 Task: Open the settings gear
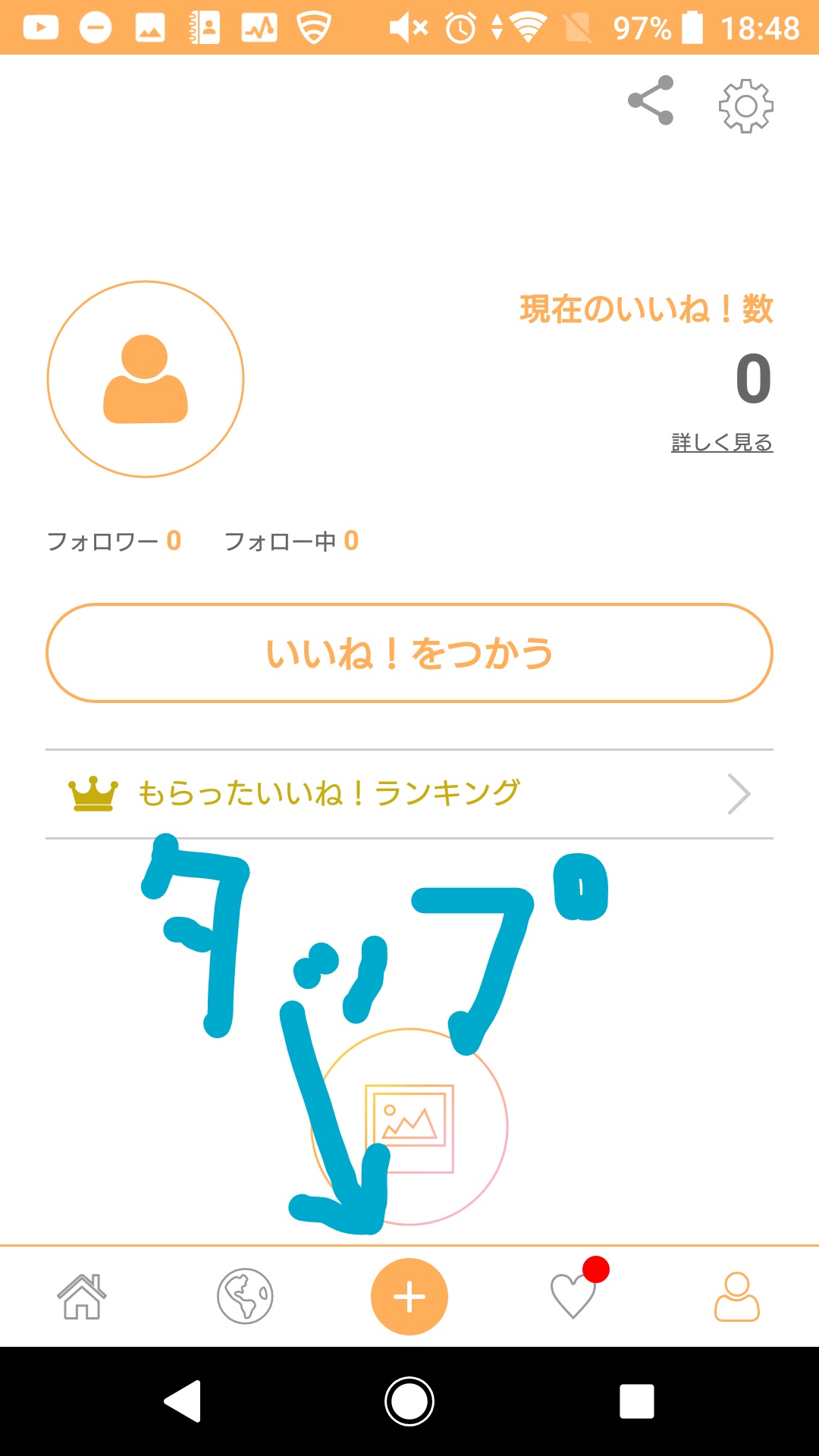pyautogui.click(x=745, y=105)
